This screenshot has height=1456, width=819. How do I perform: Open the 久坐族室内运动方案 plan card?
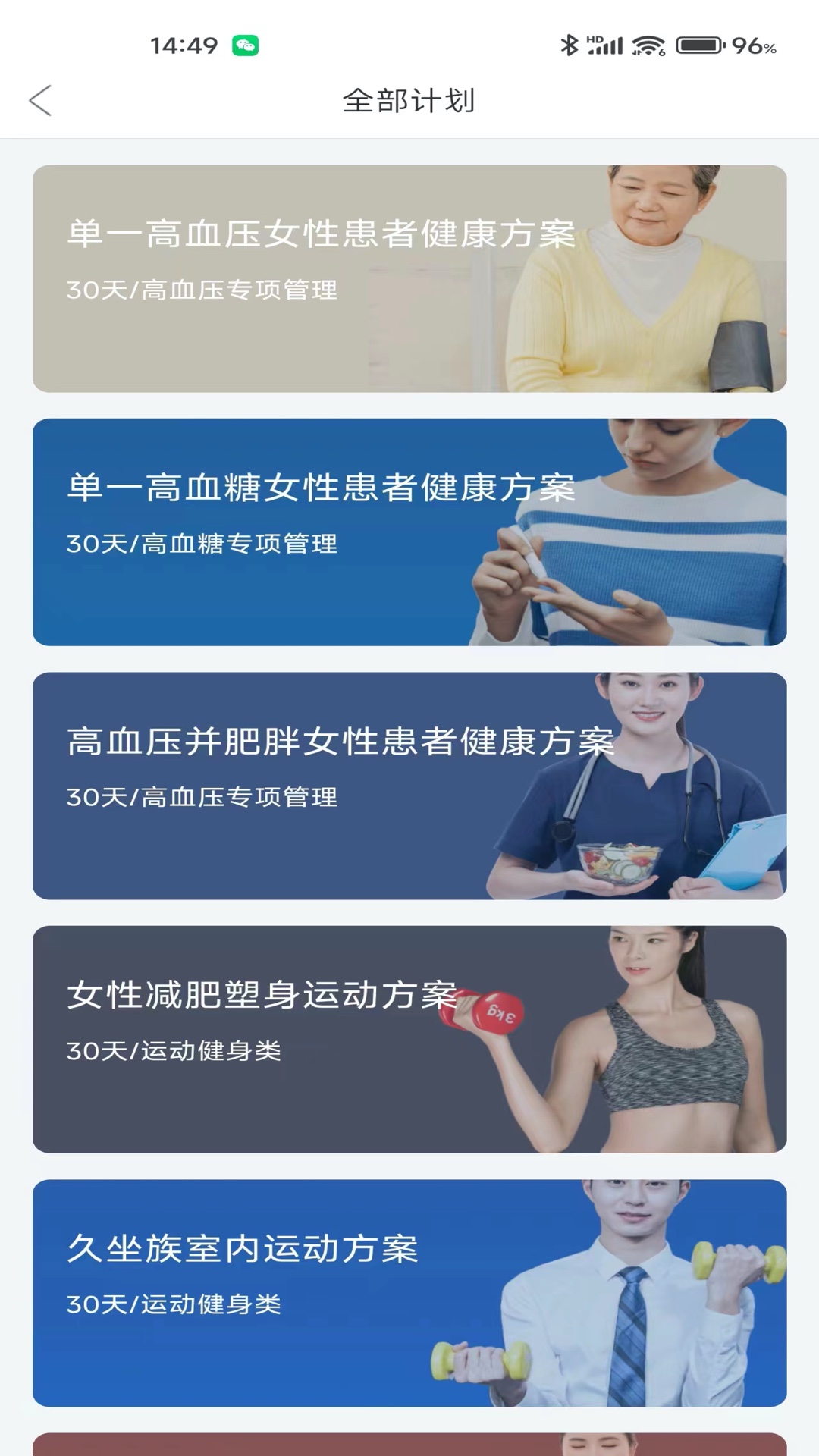pos(409,1293)
